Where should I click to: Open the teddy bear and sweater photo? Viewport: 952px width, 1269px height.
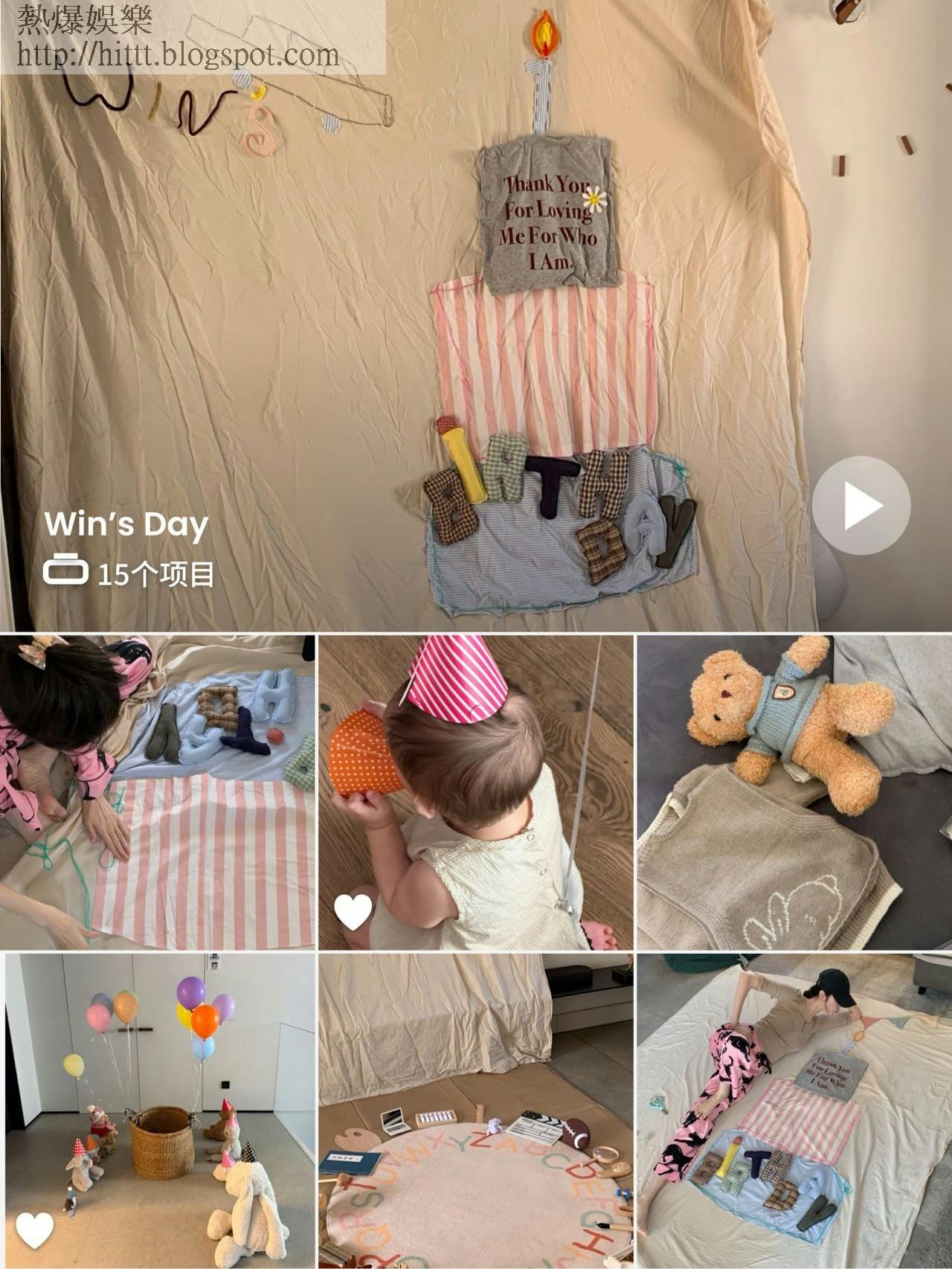pyautogui.click(x=794, y=792)
